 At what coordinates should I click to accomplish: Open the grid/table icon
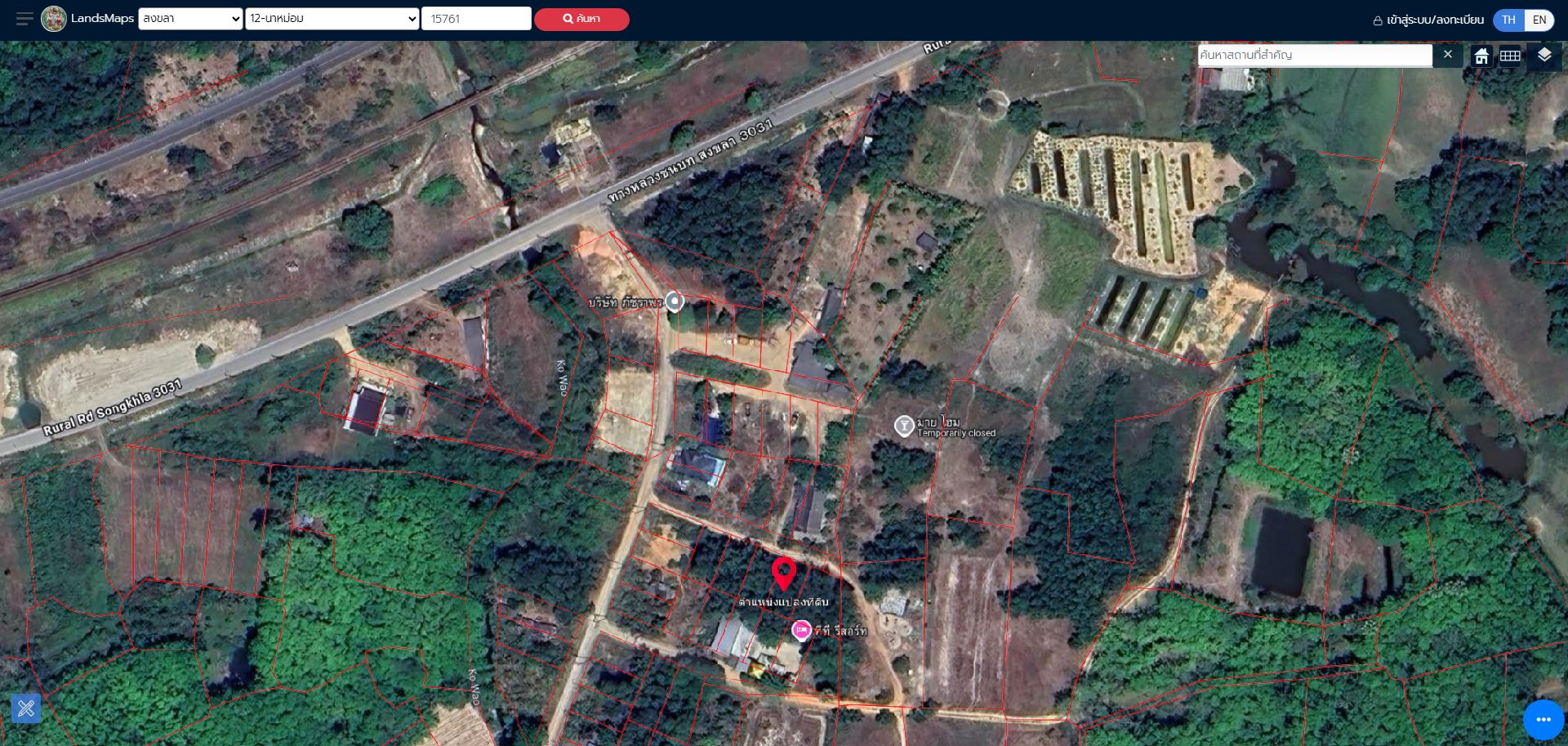[1510, 56]
